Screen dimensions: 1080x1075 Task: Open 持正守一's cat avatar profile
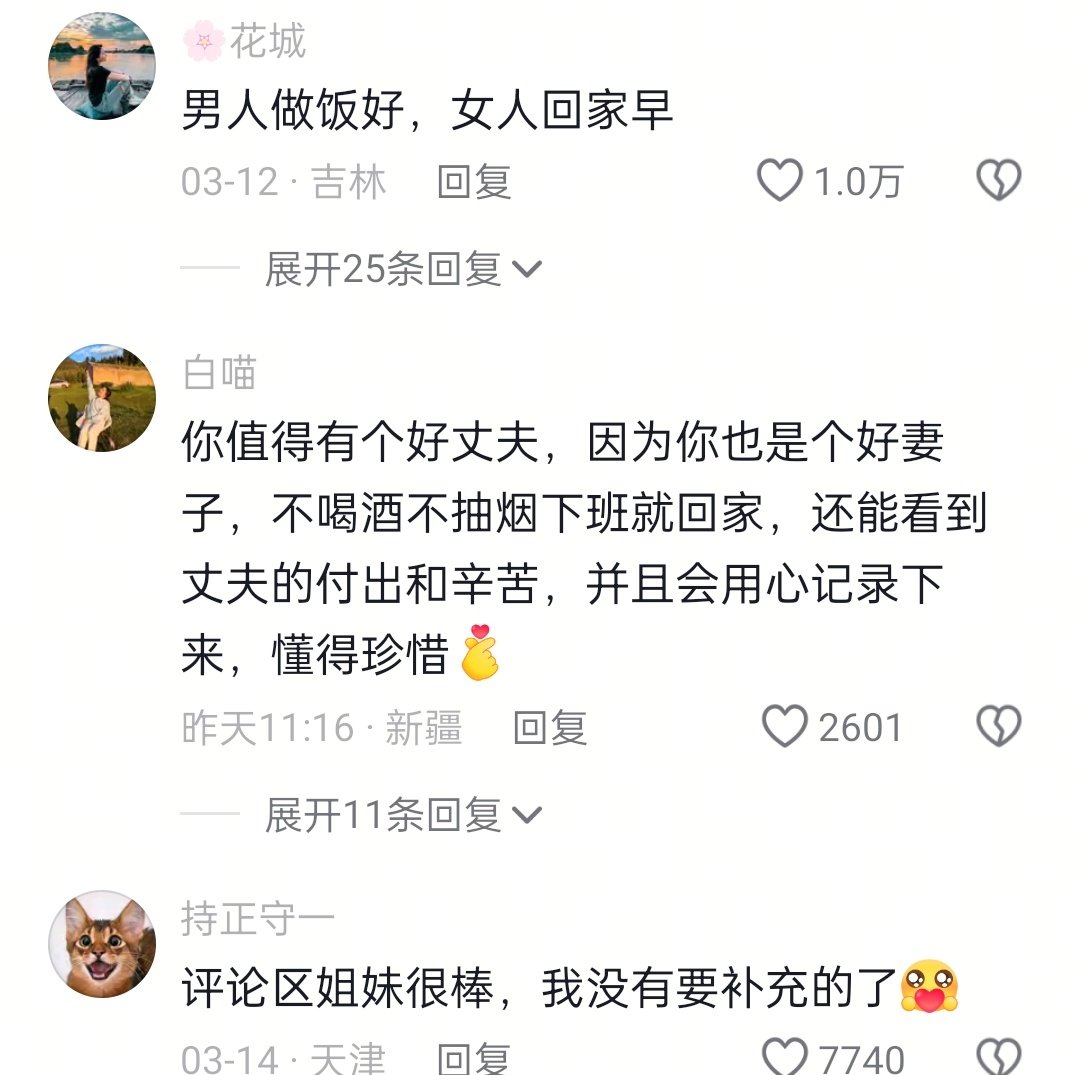point(102,944)
